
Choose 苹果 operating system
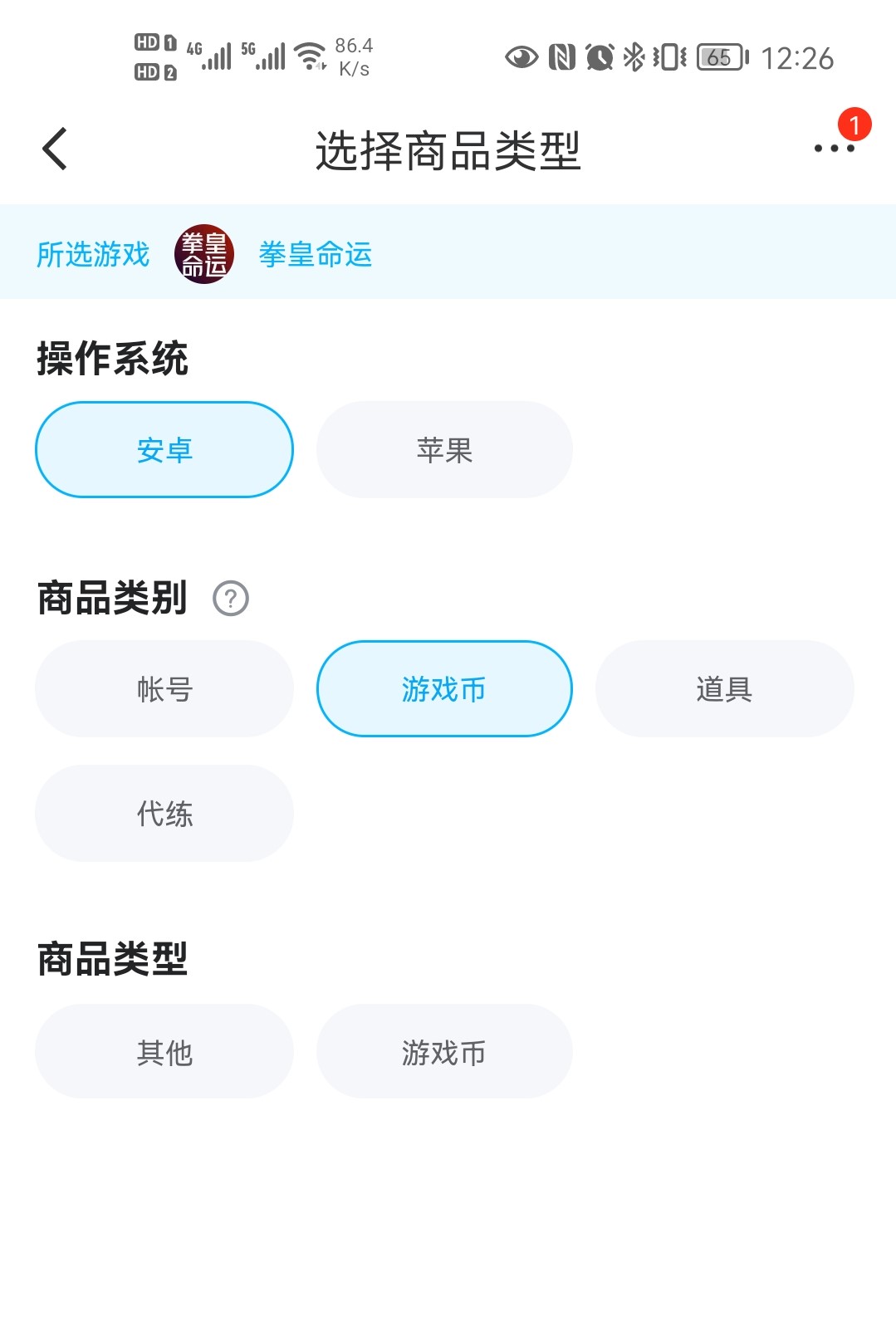pos(444,450)
